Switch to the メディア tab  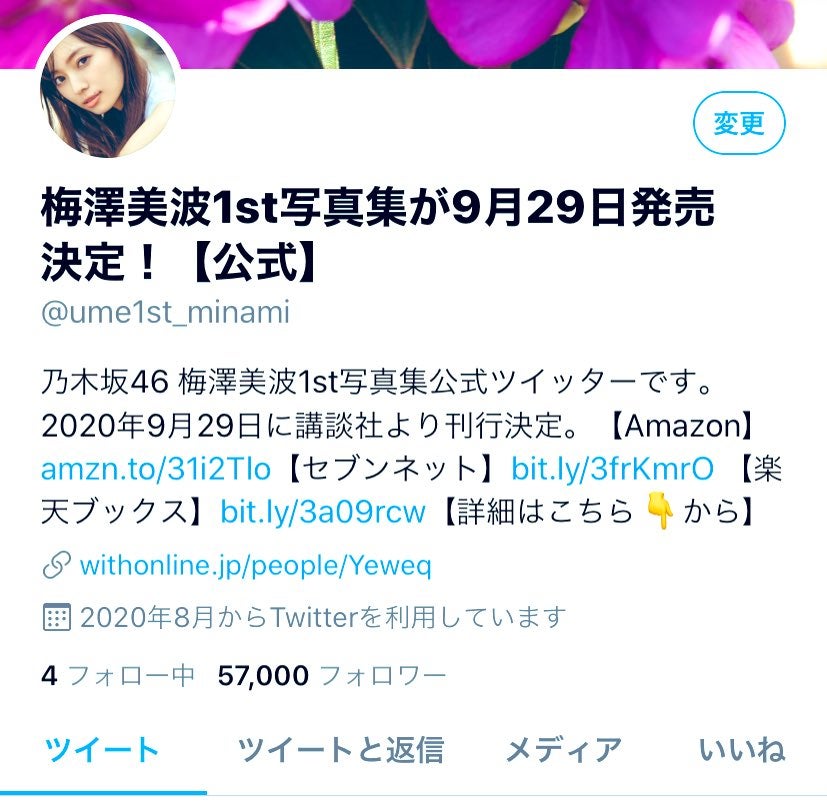[564, 749]
